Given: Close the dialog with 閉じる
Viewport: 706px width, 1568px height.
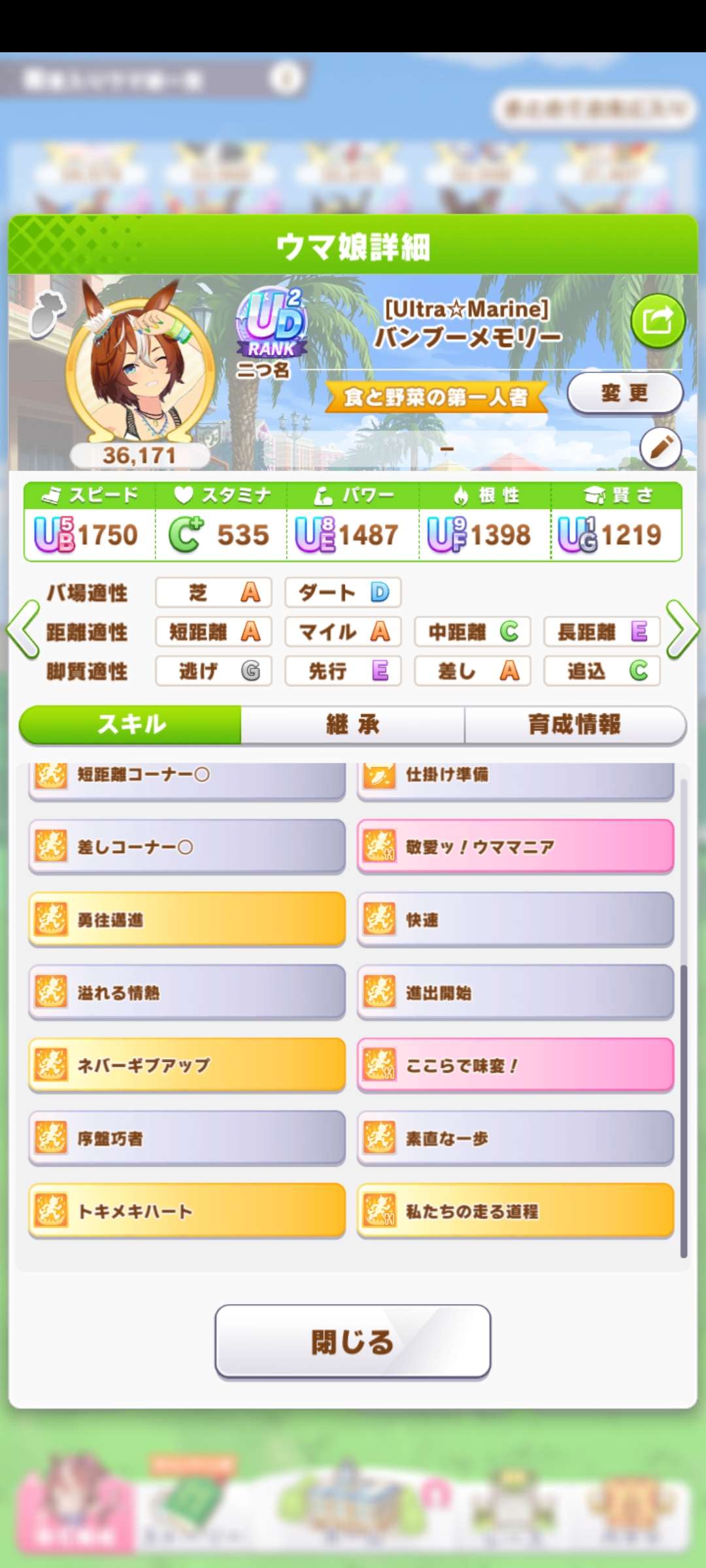Looking at the screenshot, I should pyautogui.click(x=352, y=1342).
